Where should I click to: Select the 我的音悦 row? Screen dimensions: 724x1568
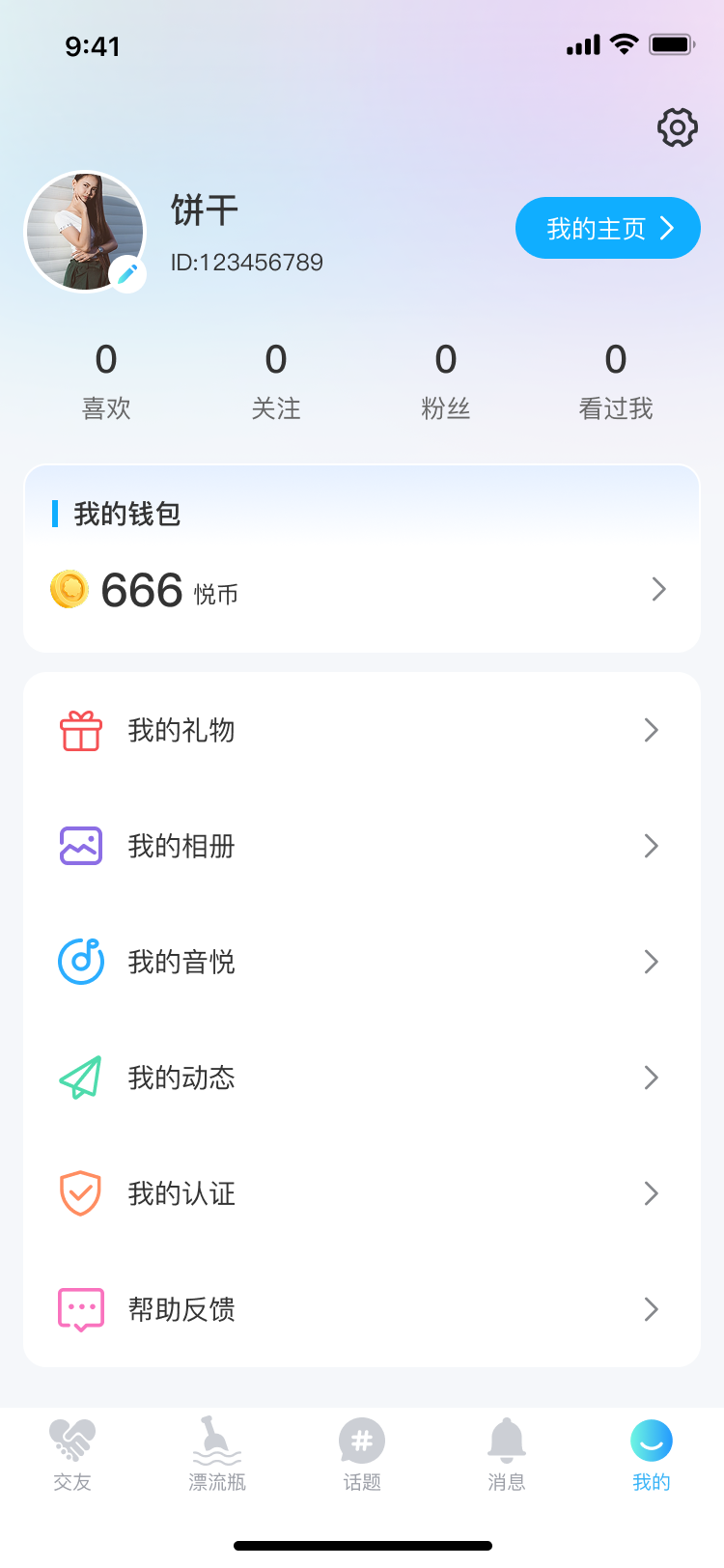point(361,963)
